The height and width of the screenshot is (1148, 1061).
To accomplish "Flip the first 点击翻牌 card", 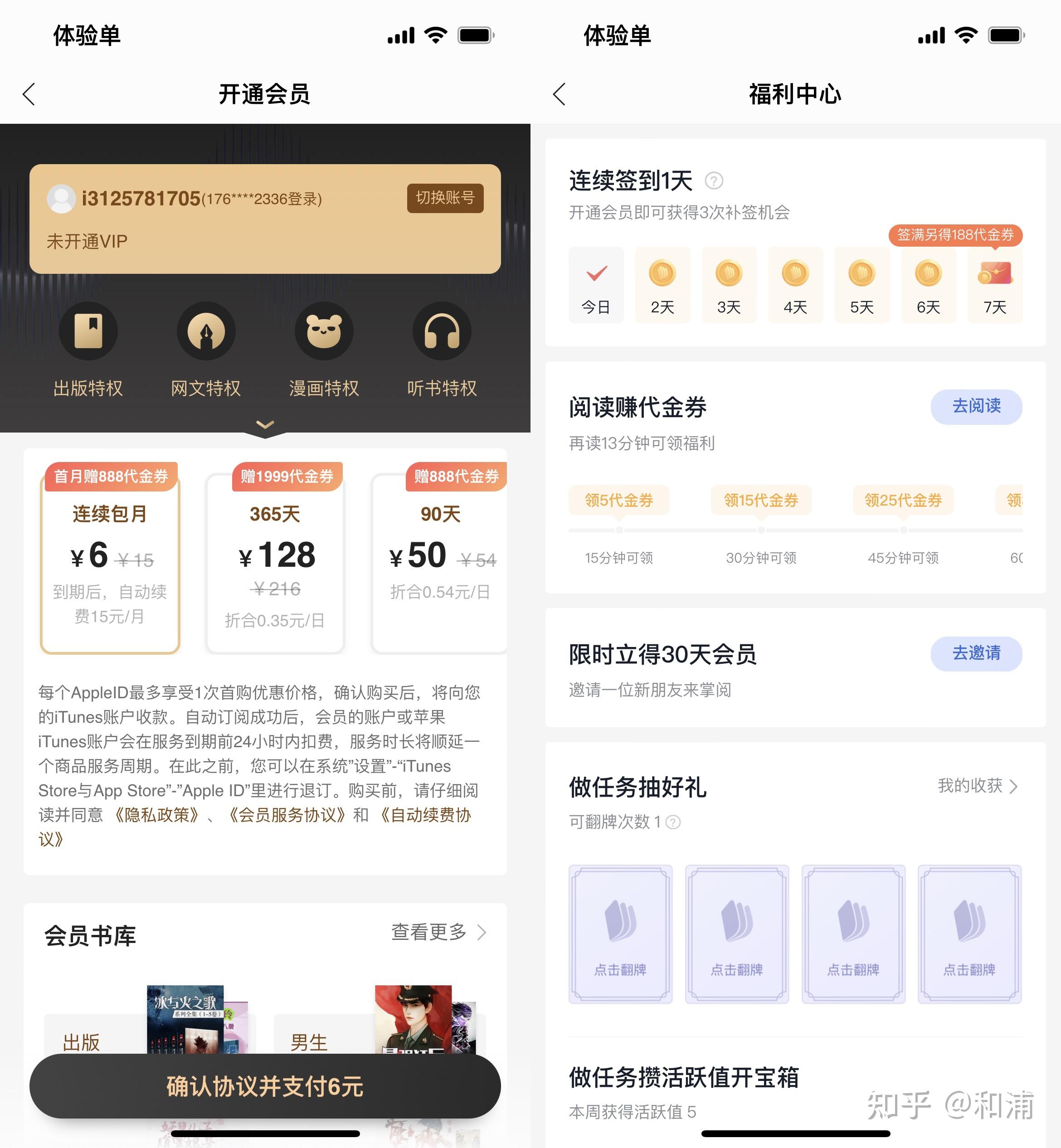I will coord(620,934).
